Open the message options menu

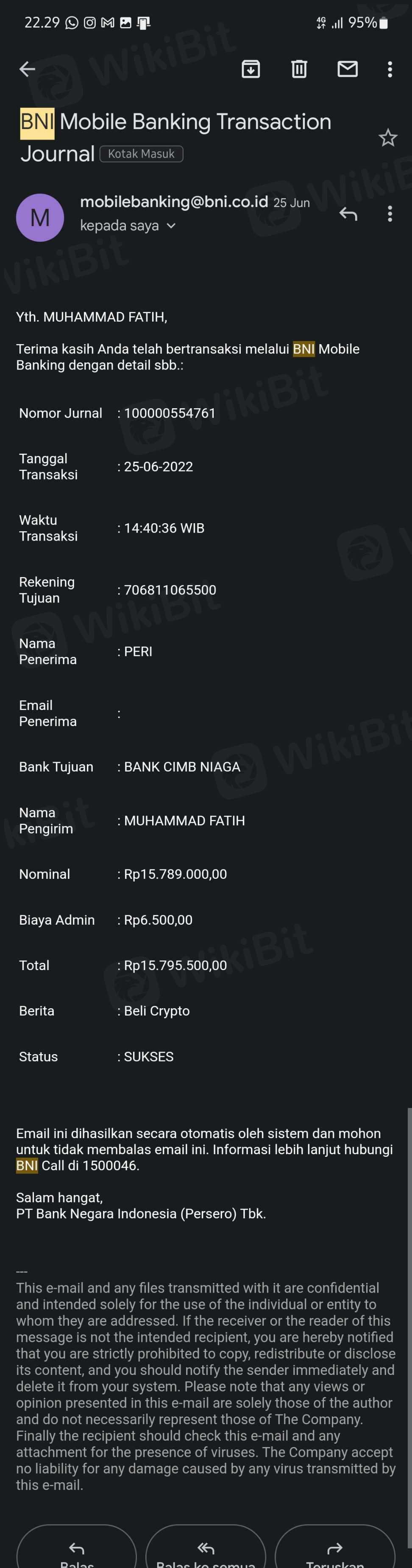[390, 213]
